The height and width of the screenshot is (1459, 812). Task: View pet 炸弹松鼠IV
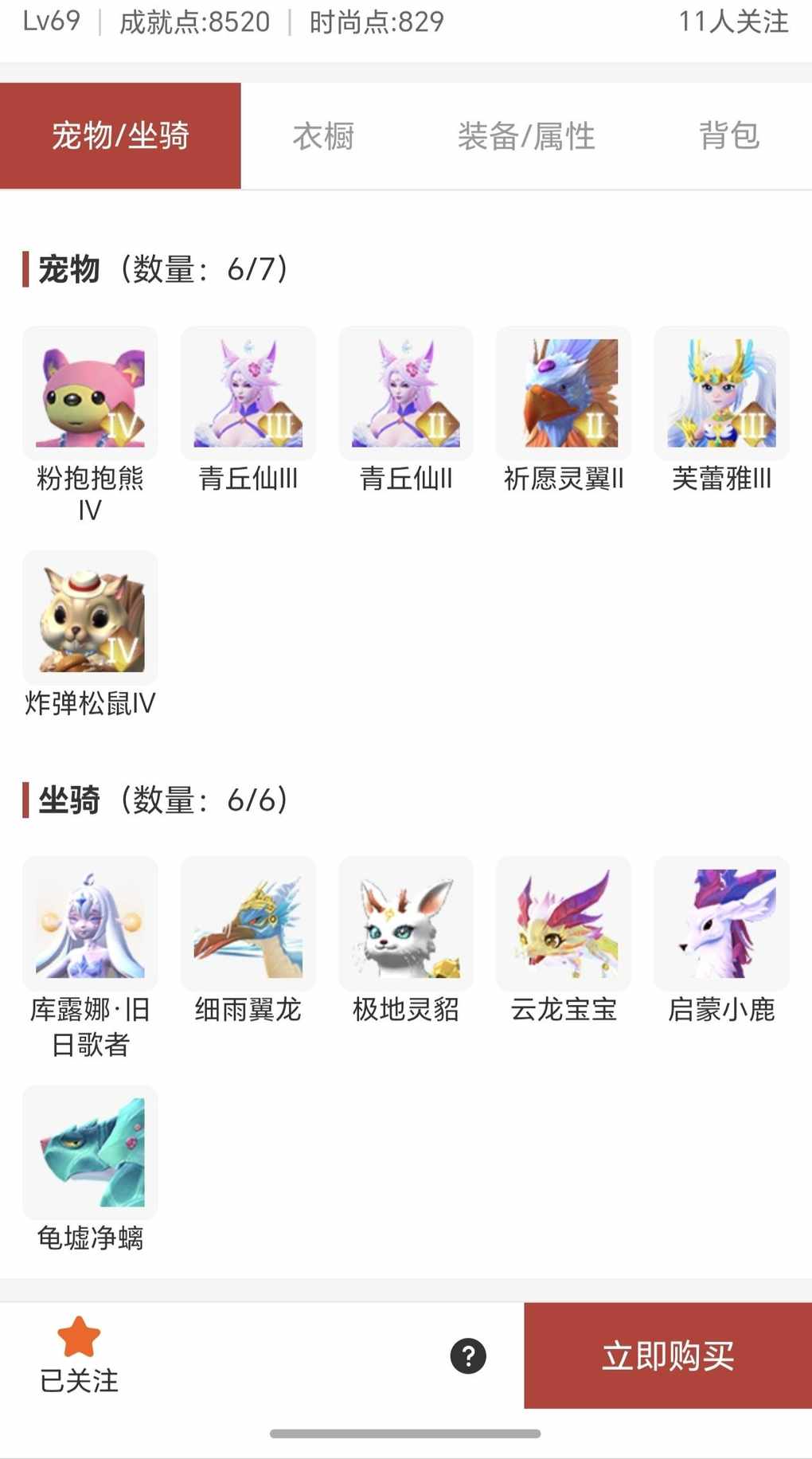[90, 618]
